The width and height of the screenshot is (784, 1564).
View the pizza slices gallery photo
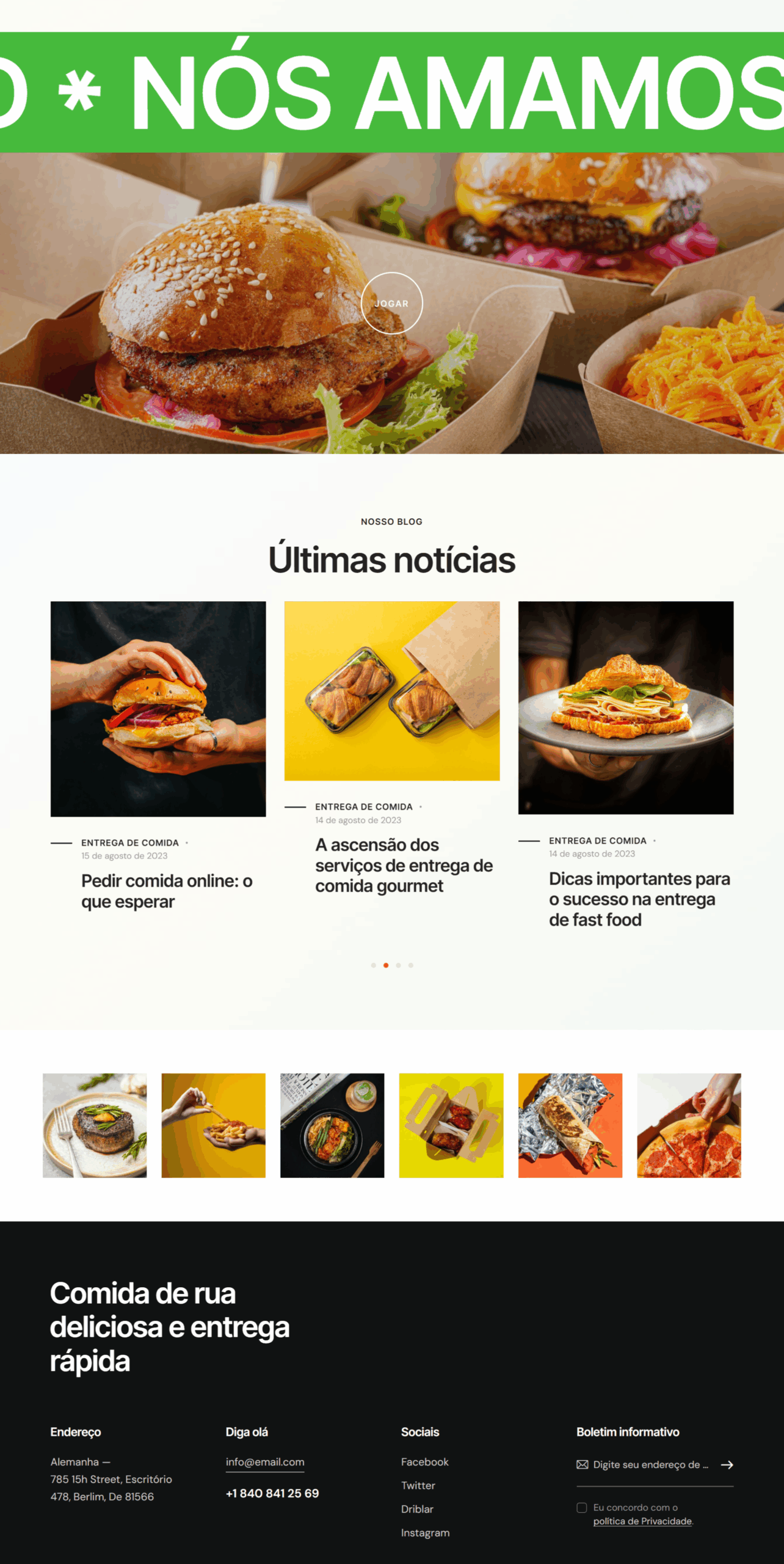pyautogui.click(x=689, y=1125)
